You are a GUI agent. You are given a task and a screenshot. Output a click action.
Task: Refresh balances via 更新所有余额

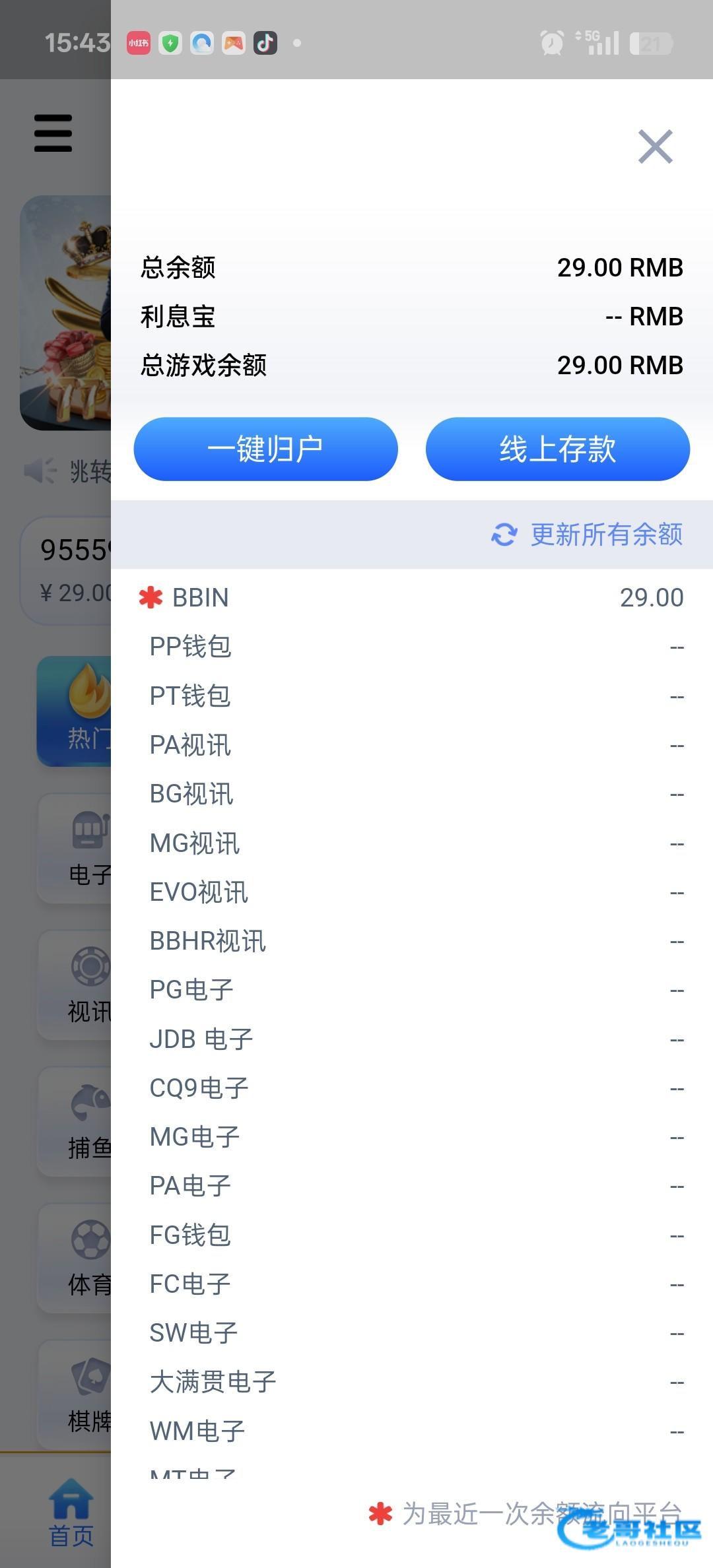[x=587, y=535]
